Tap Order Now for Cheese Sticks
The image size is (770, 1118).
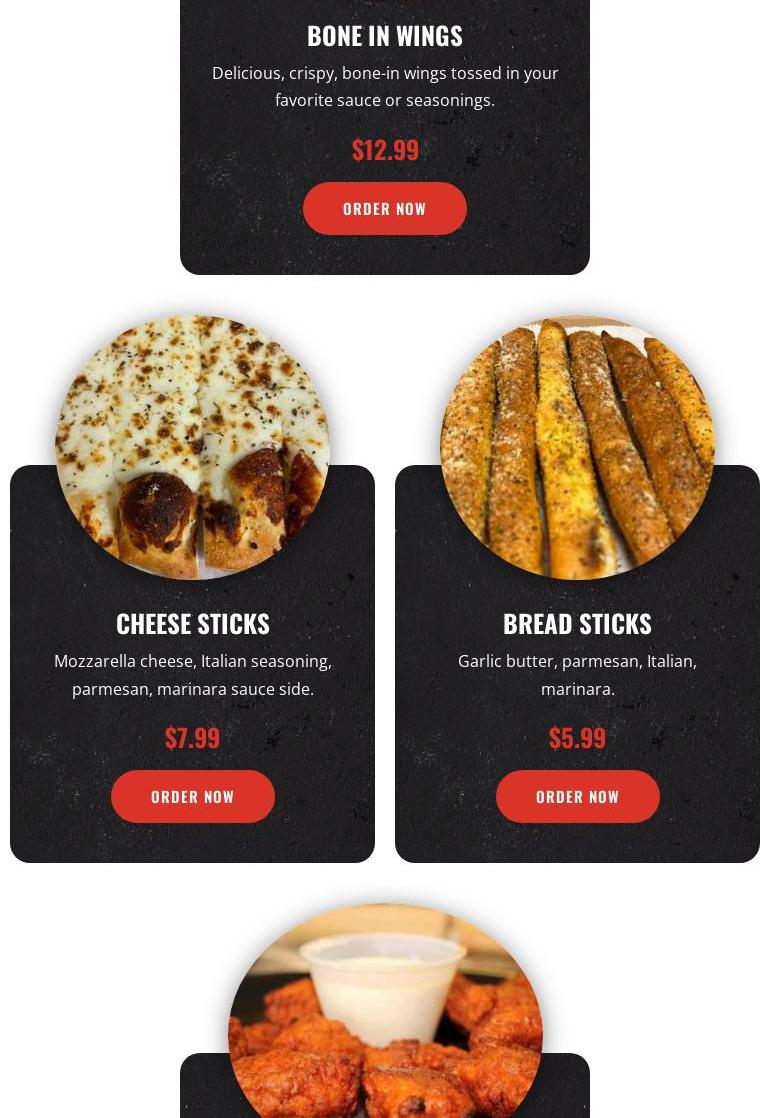(x=192, y=796)
